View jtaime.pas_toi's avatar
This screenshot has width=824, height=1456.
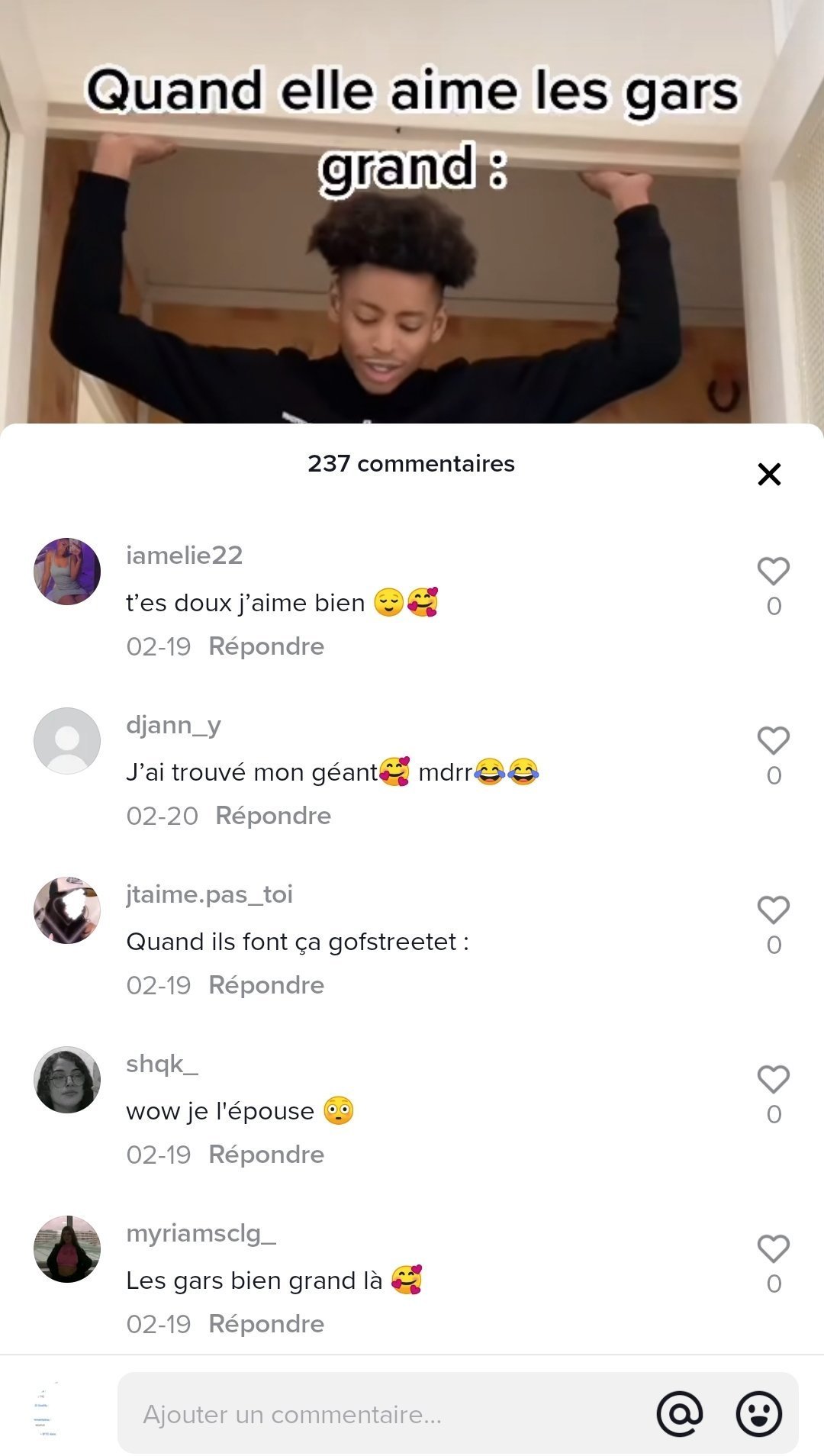point(67,910)
